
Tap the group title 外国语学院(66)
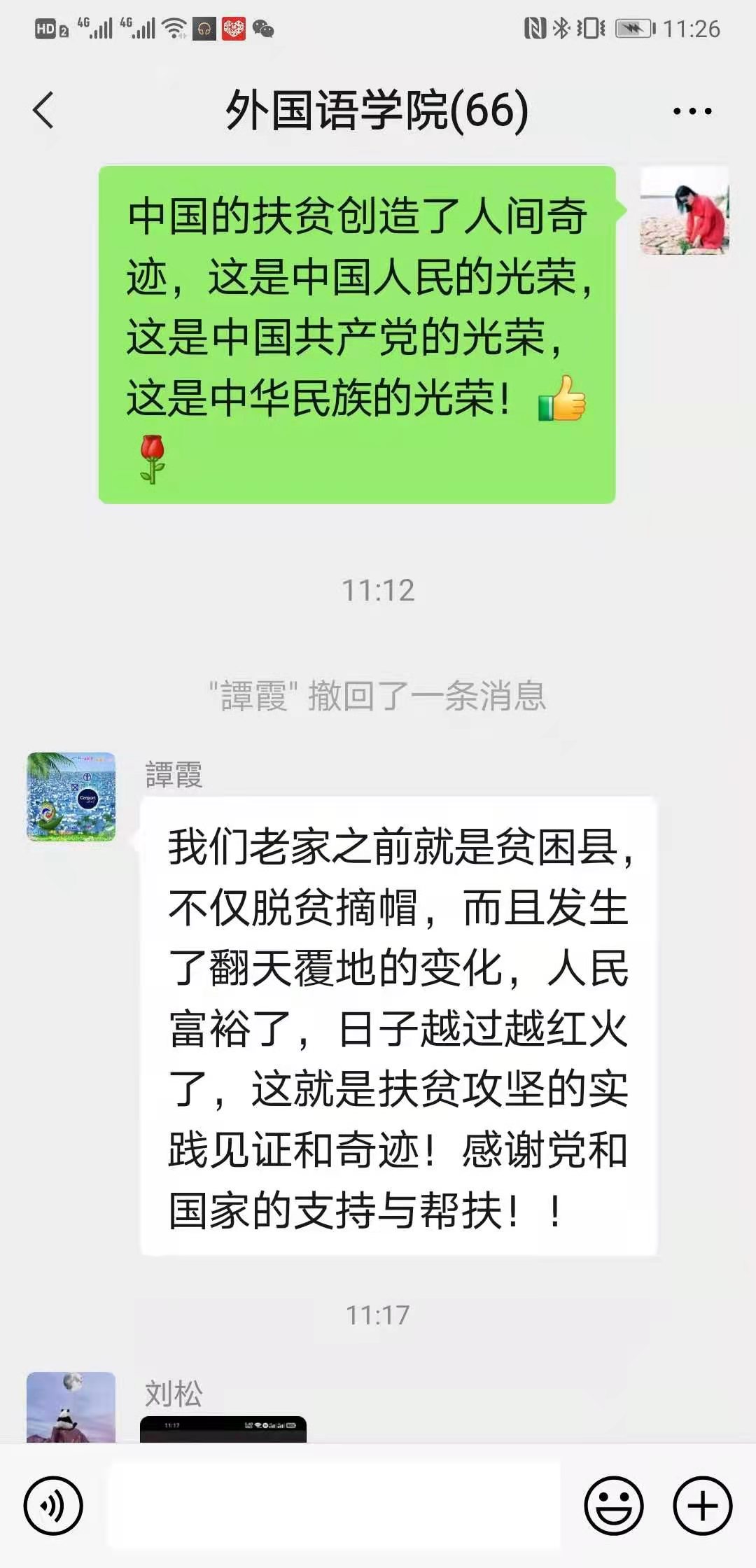click(x=378, y=110)
